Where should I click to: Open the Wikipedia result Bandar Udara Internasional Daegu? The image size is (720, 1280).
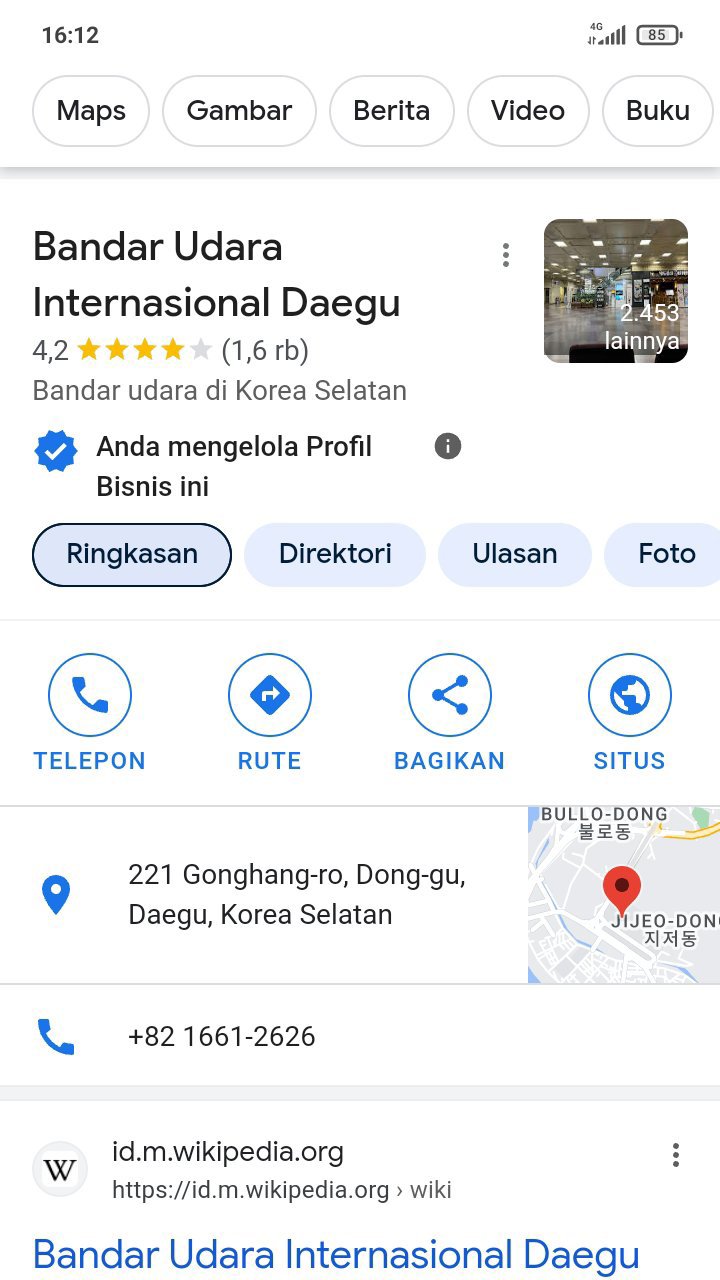pos(336,1254)
